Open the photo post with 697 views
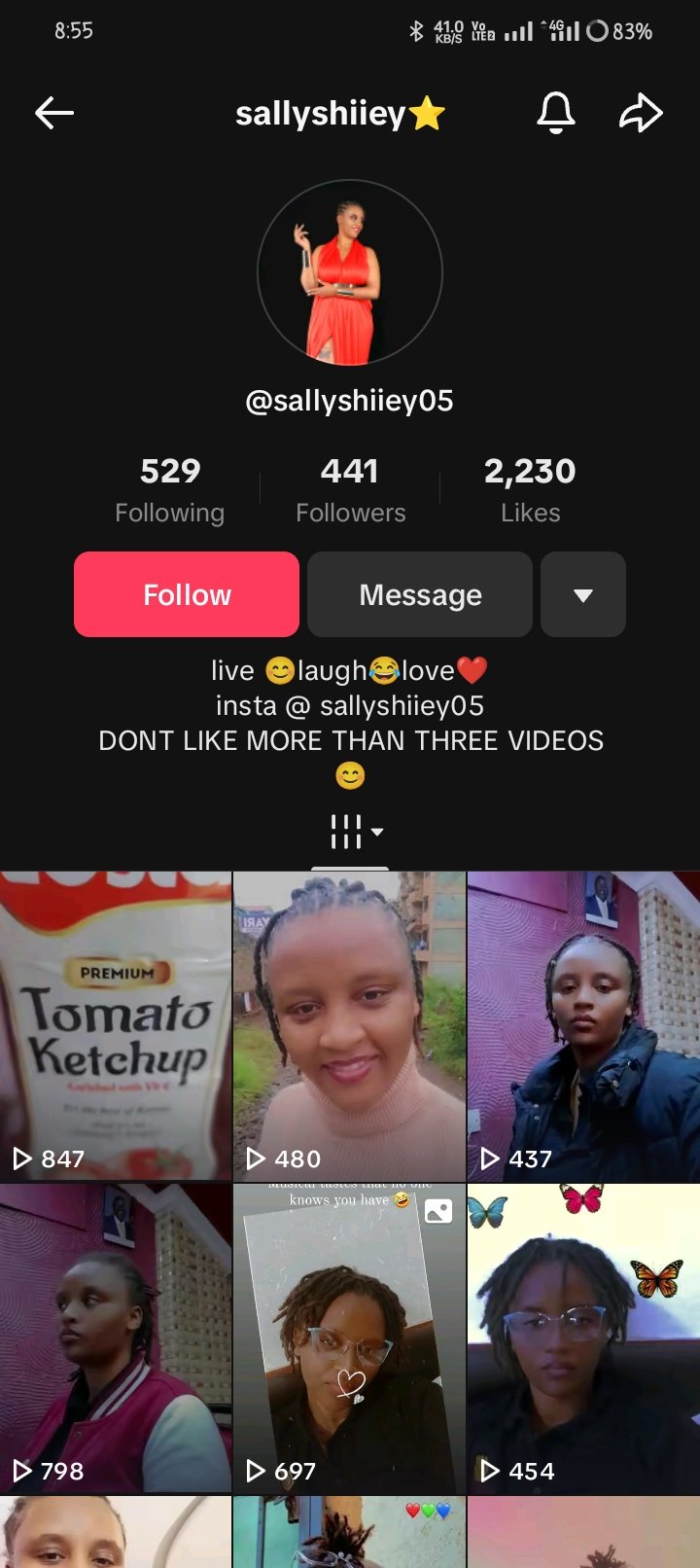 (x=350, y=1337)
